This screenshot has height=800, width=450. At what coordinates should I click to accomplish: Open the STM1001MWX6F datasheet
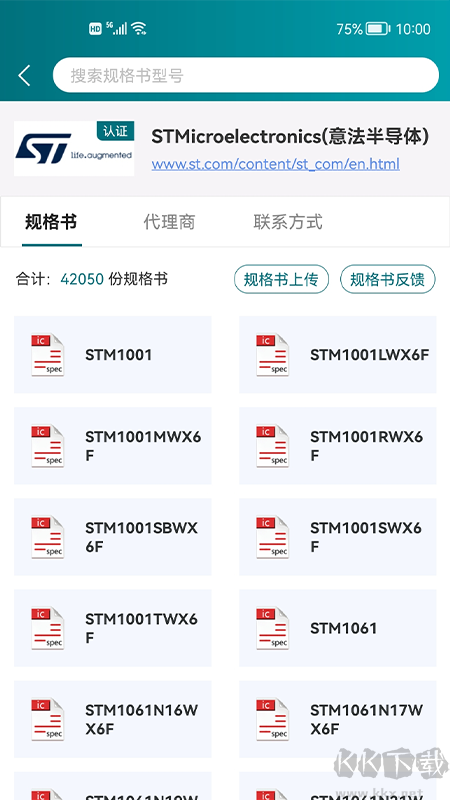click(x=113, y=446)
